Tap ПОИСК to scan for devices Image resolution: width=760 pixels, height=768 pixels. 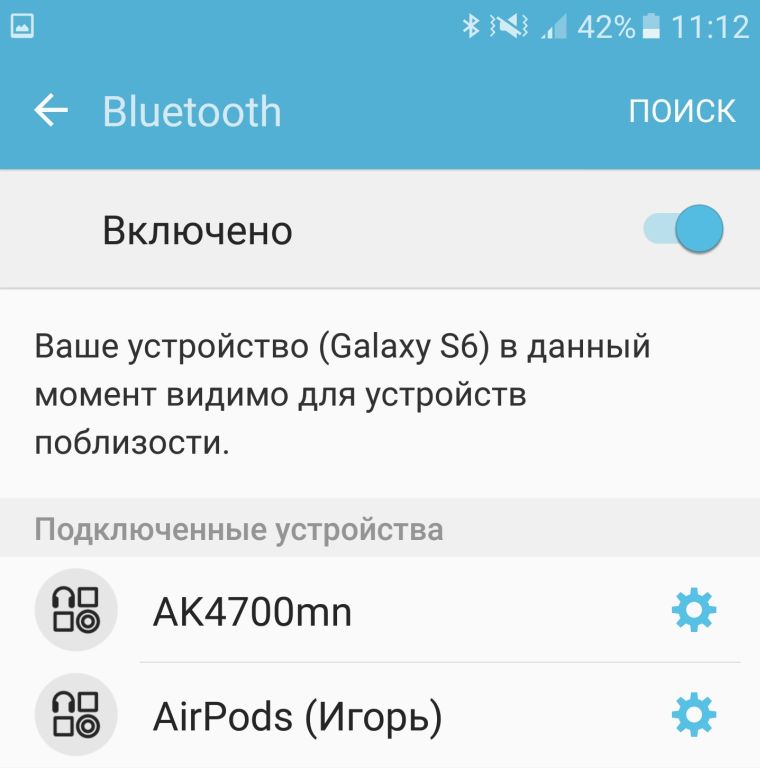click(682, 111)
